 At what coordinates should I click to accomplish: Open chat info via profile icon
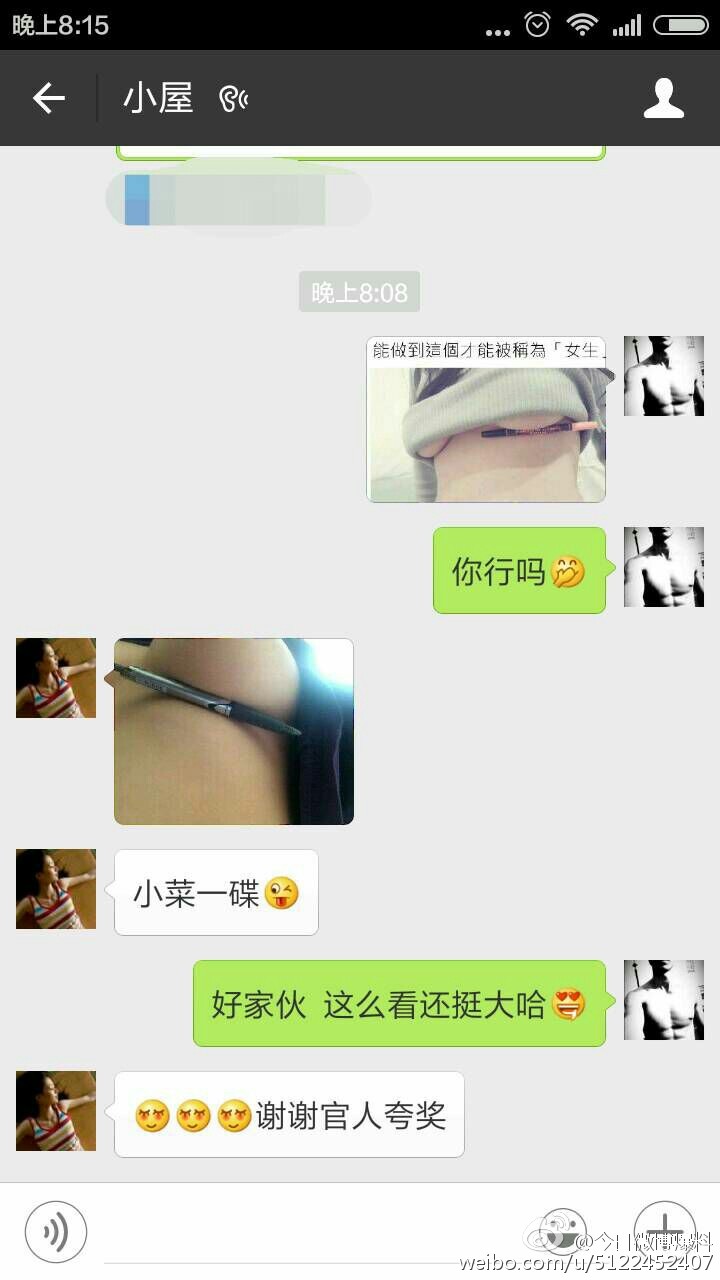[x=663, y=98]
